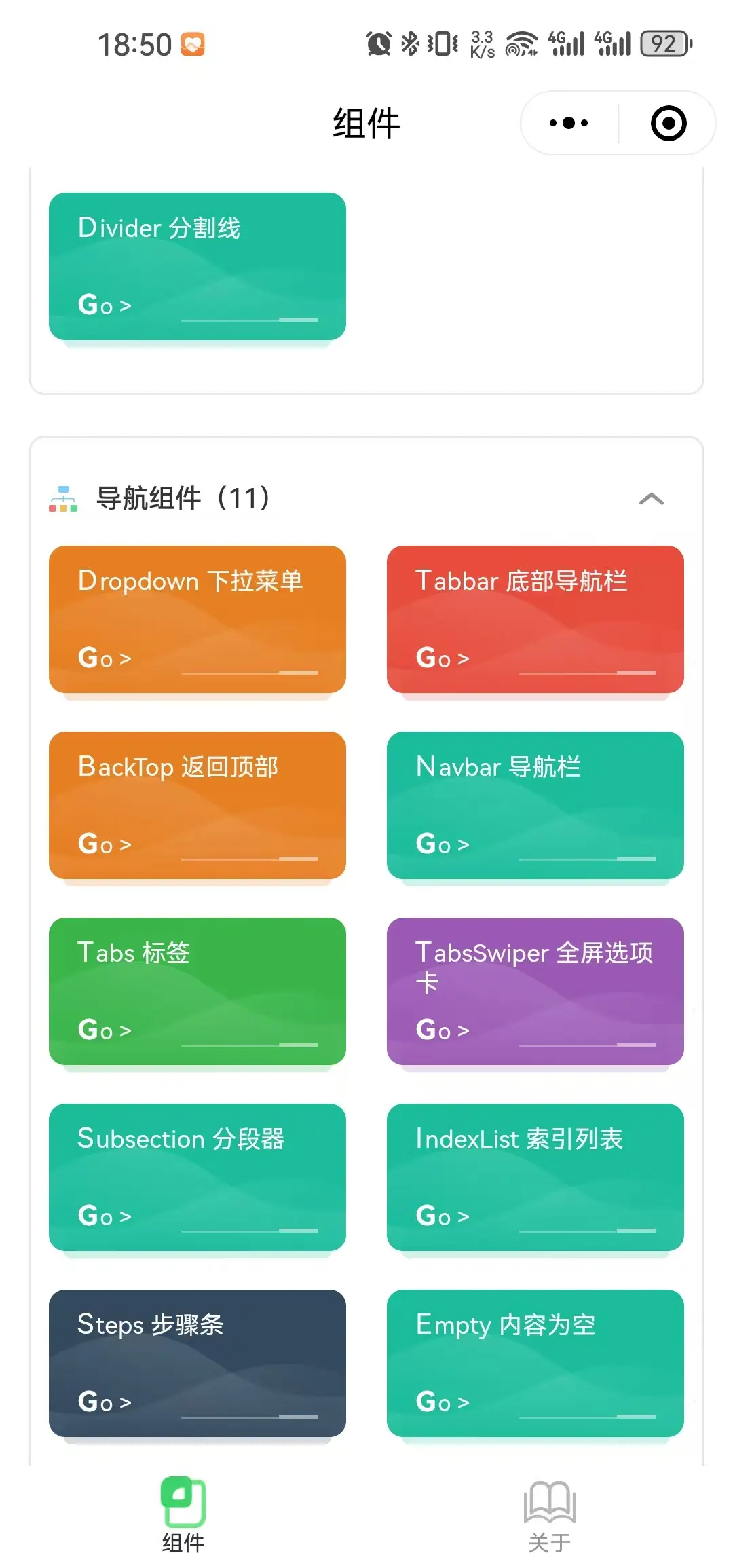Open the Steps 步骤条 card
This screenshot has height=1568, width=733.
[x=198, y=1363]
